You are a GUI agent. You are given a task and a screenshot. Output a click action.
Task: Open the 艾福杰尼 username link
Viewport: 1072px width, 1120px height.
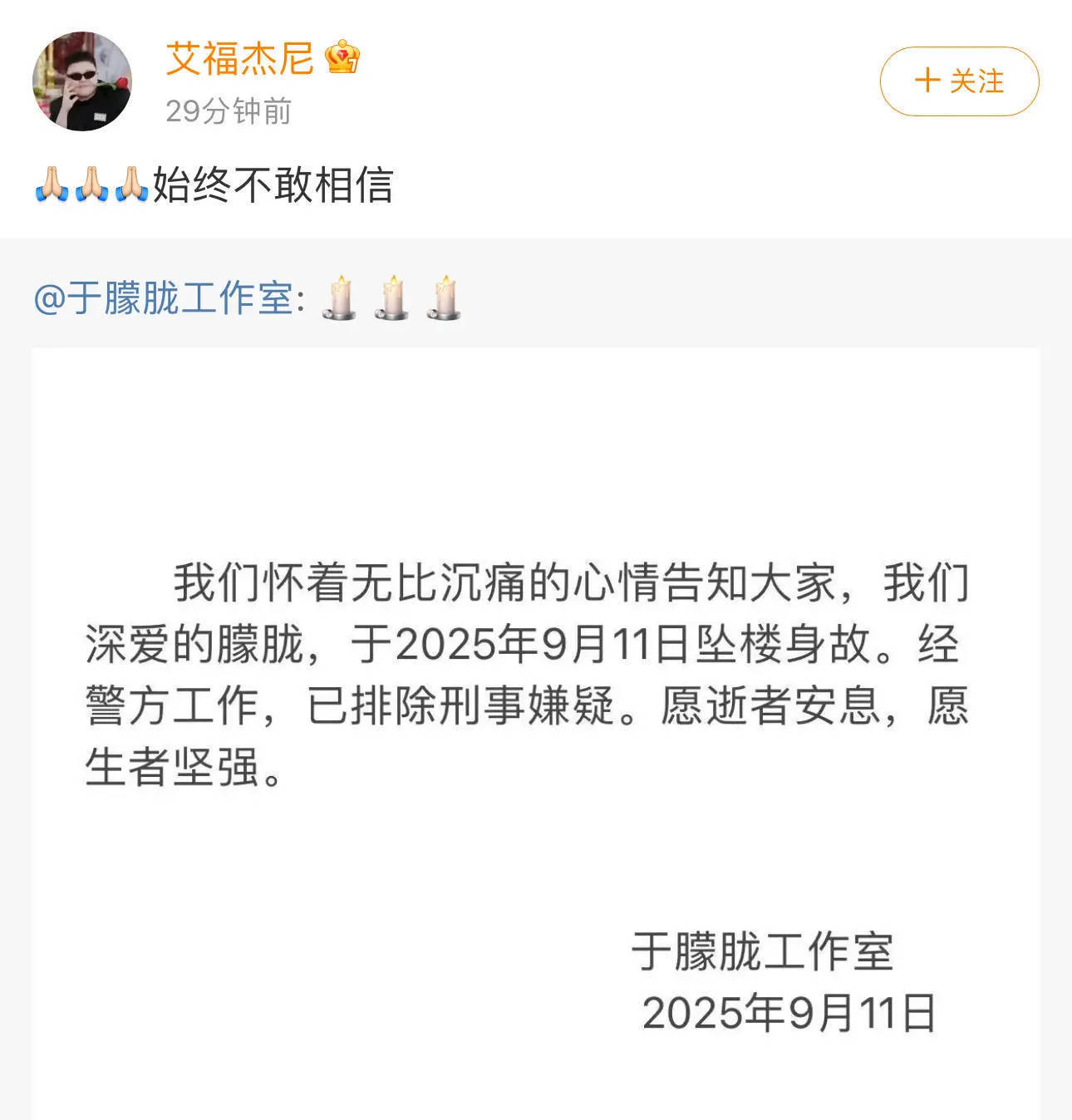click(239, 58)
